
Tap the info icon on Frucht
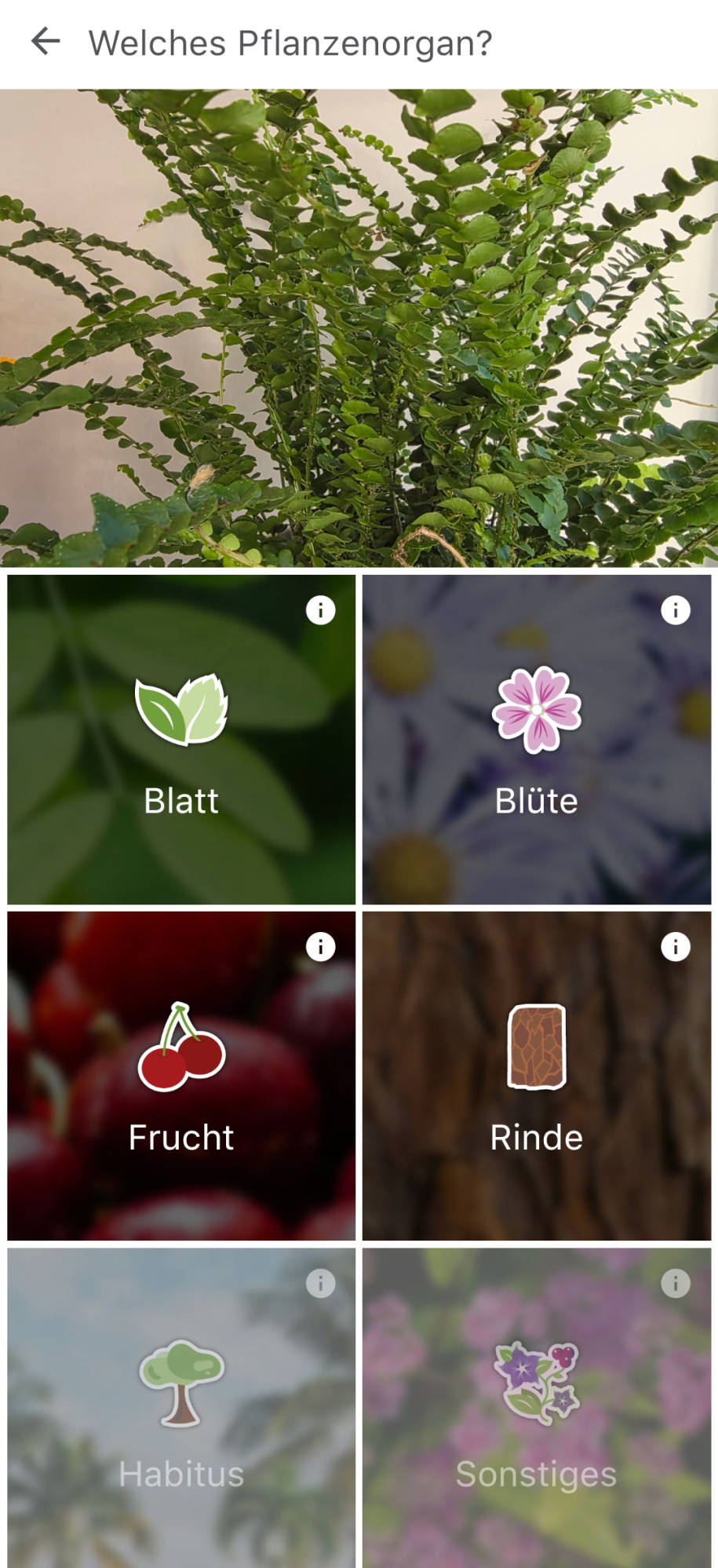(x=320, y=947)
